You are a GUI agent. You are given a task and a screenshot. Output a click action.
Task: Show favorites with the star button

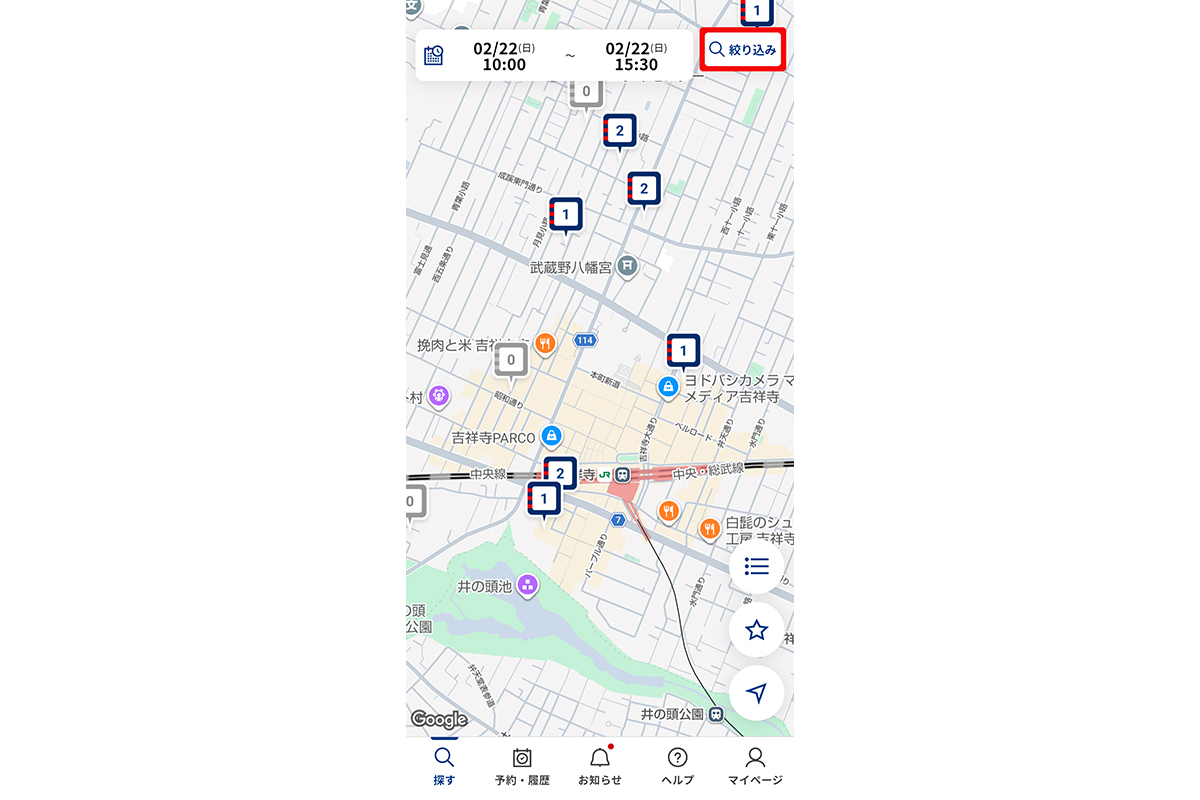[757, 630]
